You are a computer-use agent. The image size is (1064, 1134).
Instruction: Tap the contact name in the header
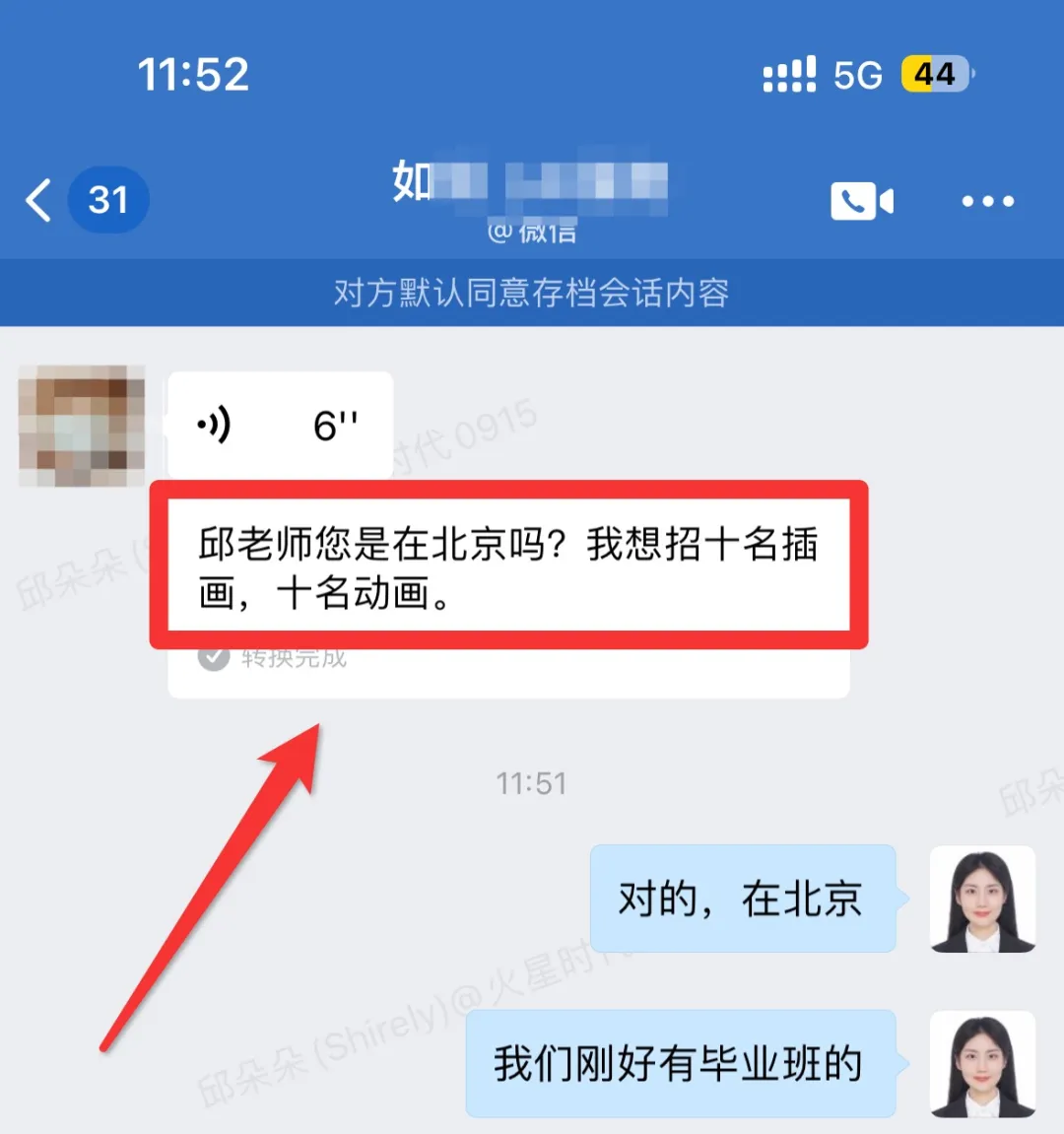click(530, 183)
